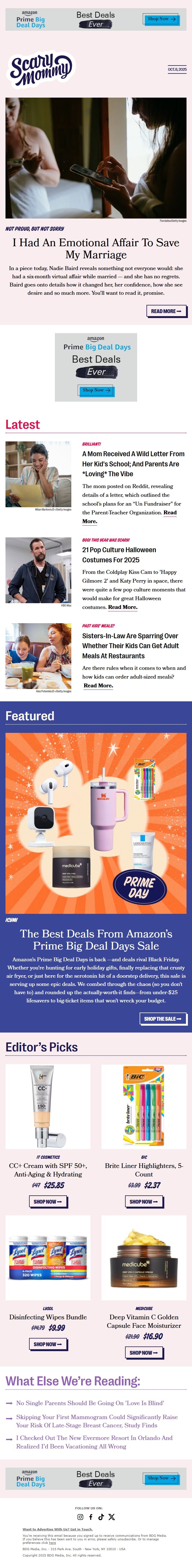Image resolution: width=192 pixels, height=1568 pixels.
Task: Open the TikTok icon in the footer
Action: click(x=101, y=1517)
